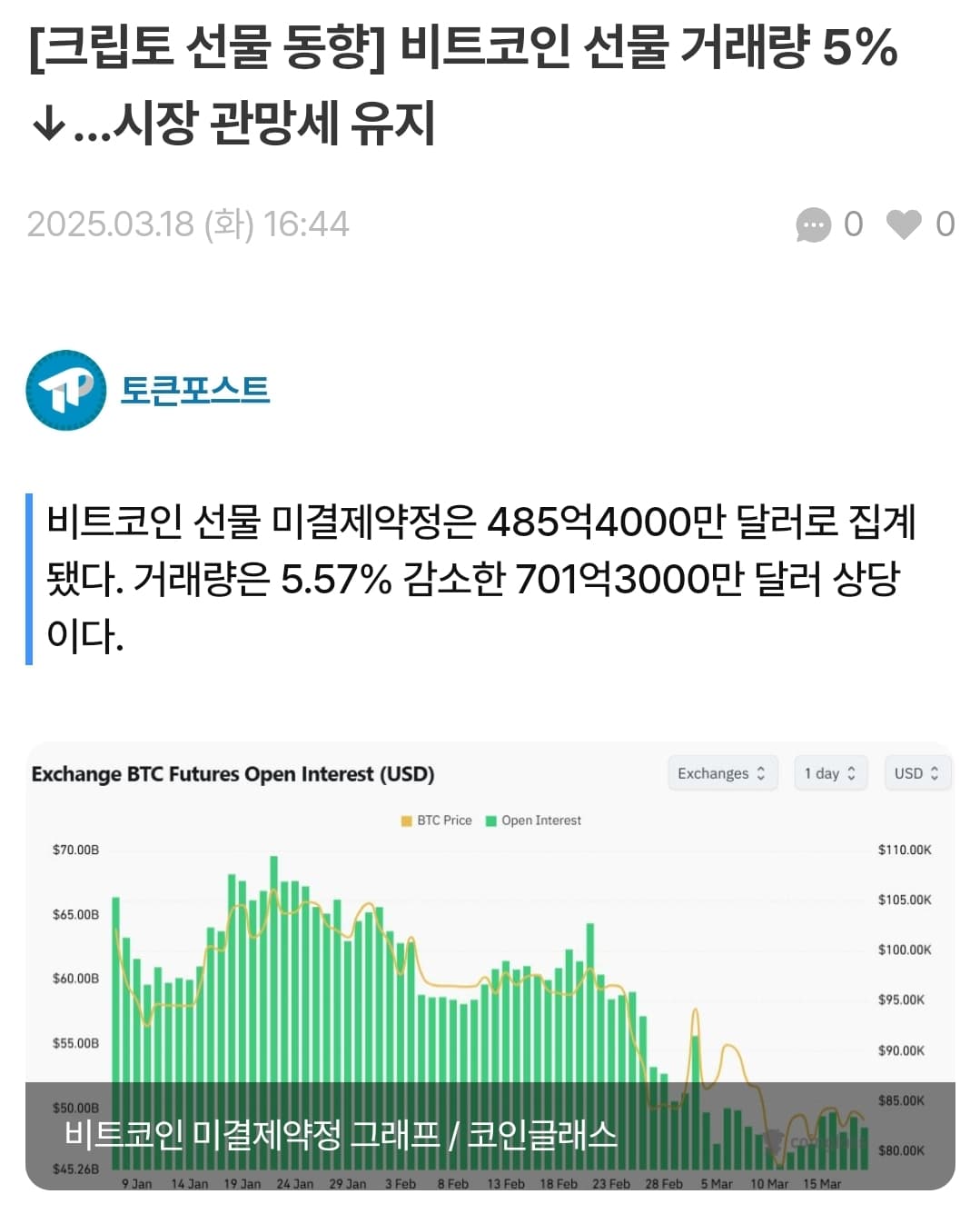This screenshot has height=1214, width=980.
Task: Like this article with the heart
Action: [x=904, y=224]
